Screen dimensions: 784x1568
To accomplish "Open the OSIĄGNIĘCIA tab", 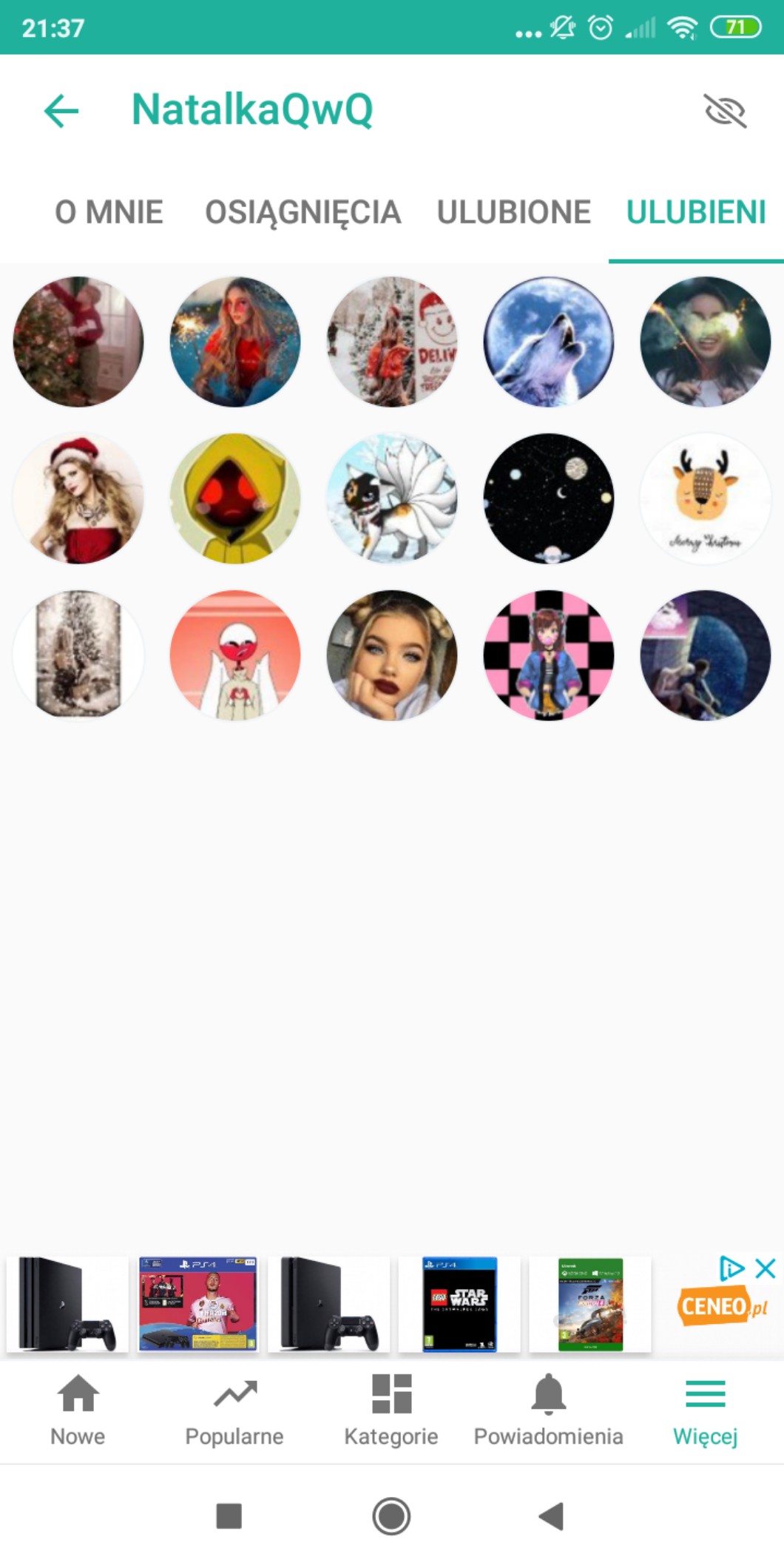I will pyautogui.click(x=303, y=212).
